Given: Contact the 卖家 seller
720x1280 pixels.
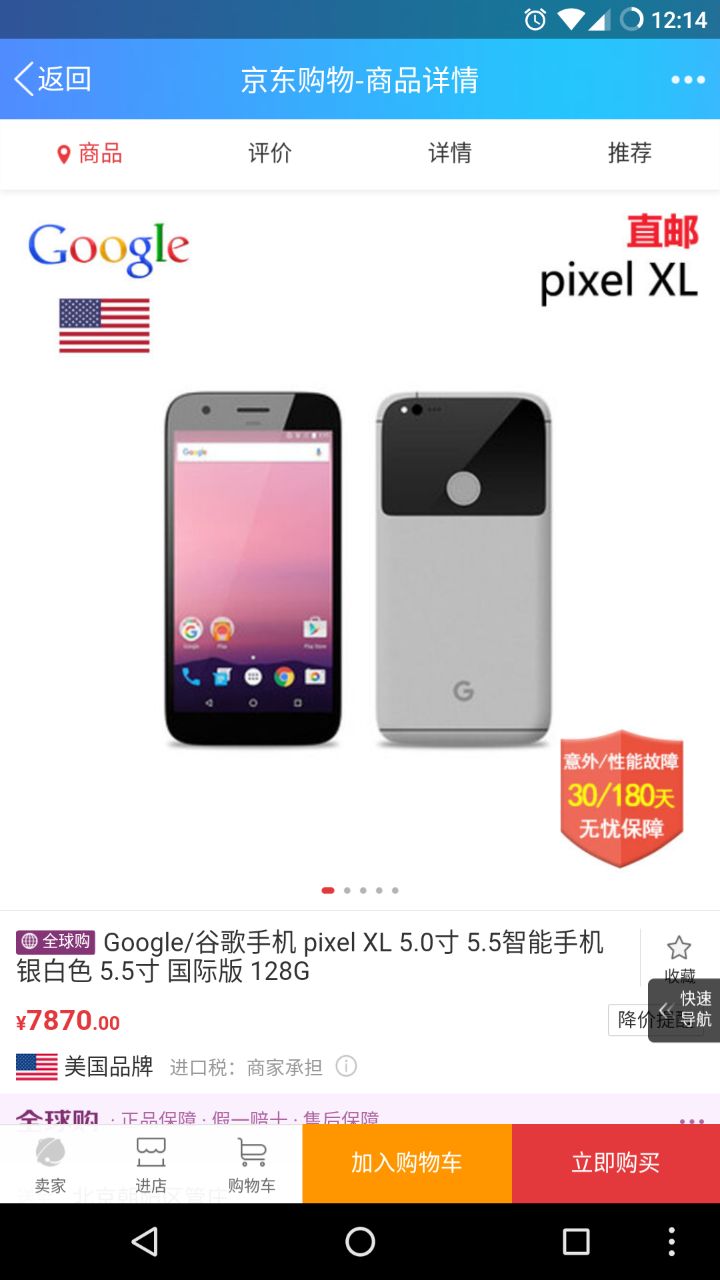Looking at the screenshot, I should pyautogui.click(x=50, y=1164).
